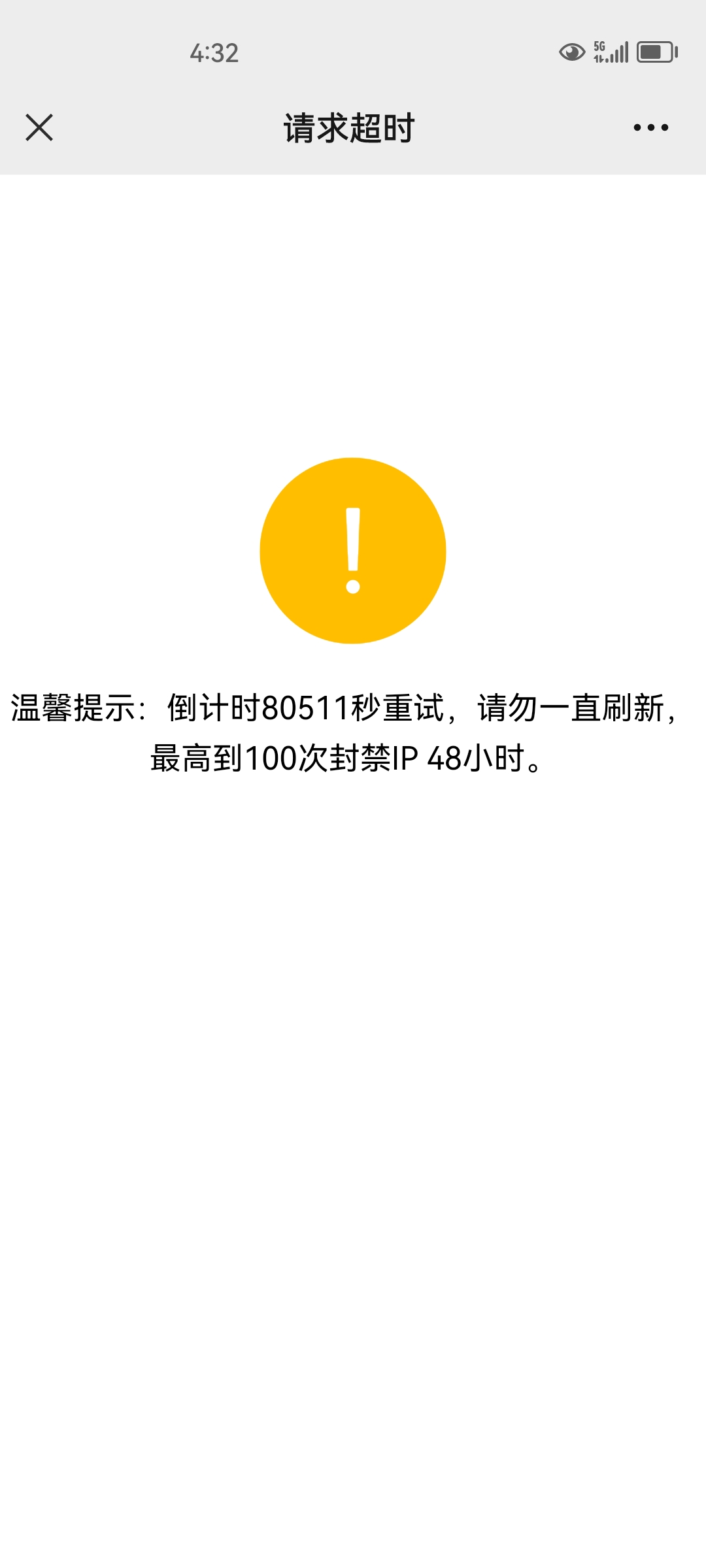The width and height of the screenshot is (706, 1568).
Task: Close the 请求超时 page
Action: point(39,127)
